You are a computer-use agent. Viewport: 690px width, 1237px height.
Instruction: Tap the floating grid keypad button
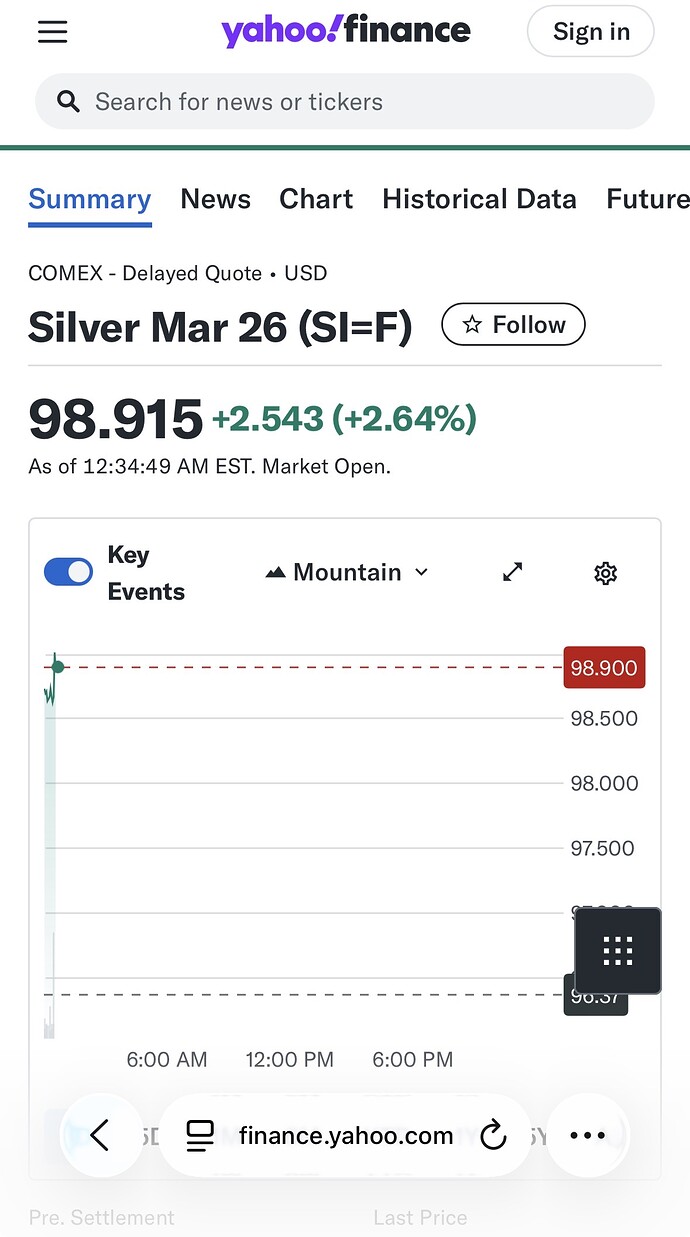pos(618,950)
